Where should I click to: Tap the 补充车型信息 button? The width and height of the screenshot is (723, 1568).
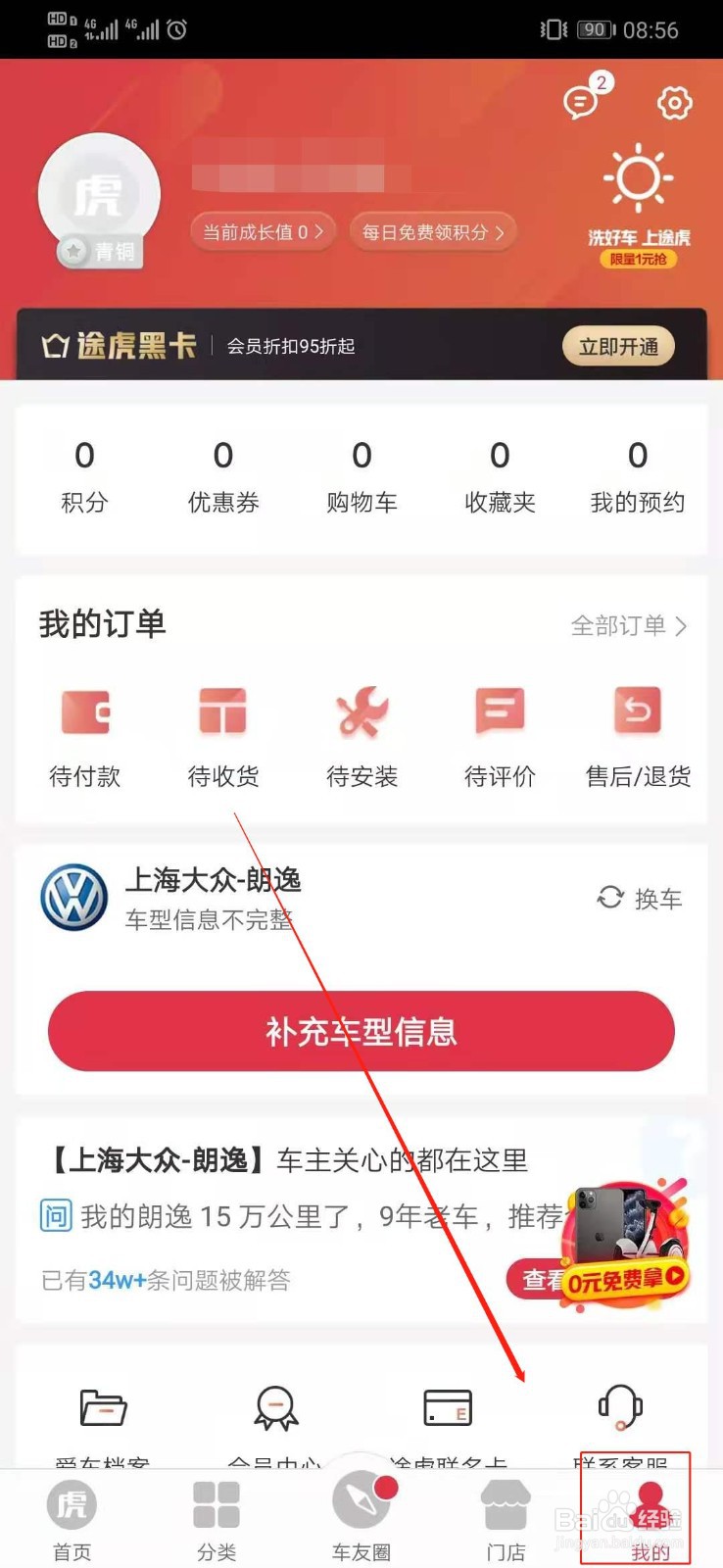point(361,1030)
